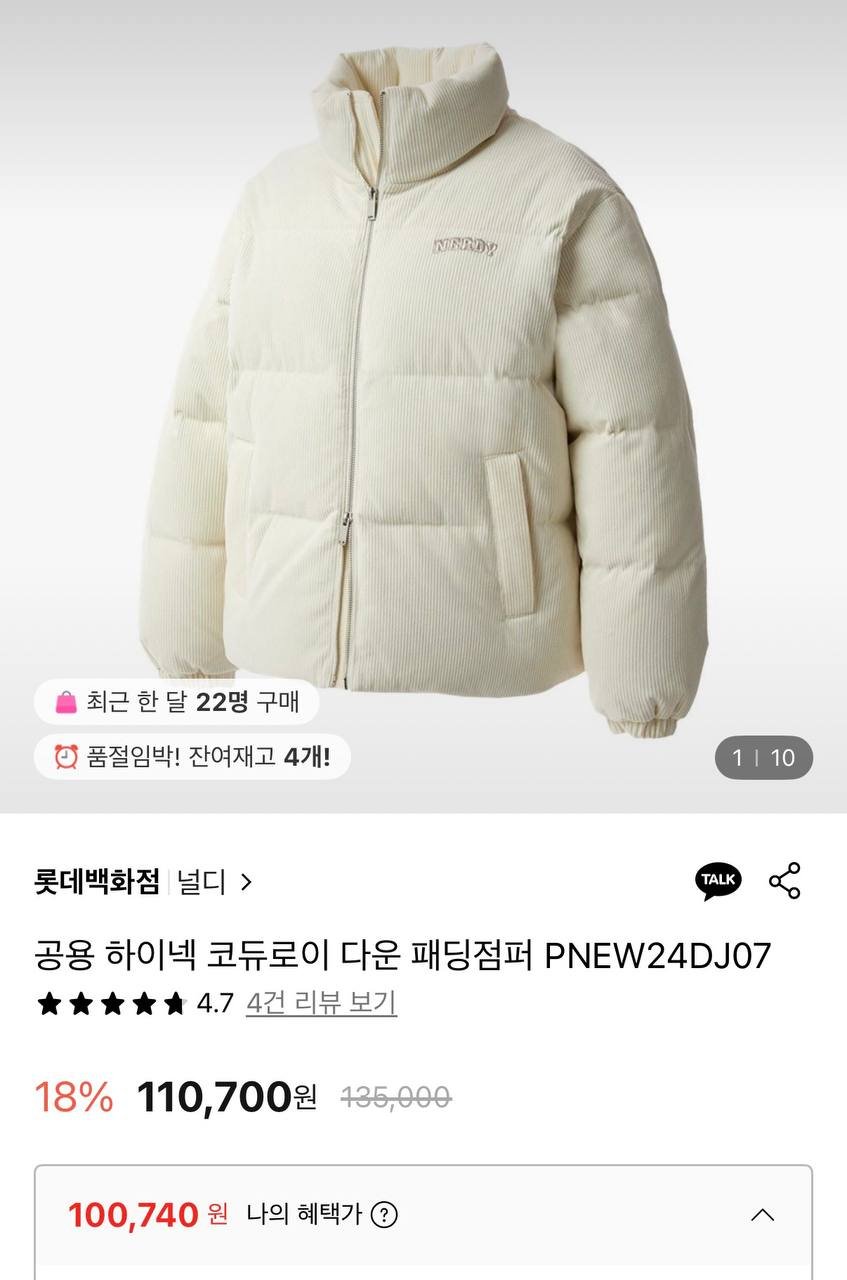
Task: Open the product jacket image
Action: pyautogui.click(x=423, y=390)
